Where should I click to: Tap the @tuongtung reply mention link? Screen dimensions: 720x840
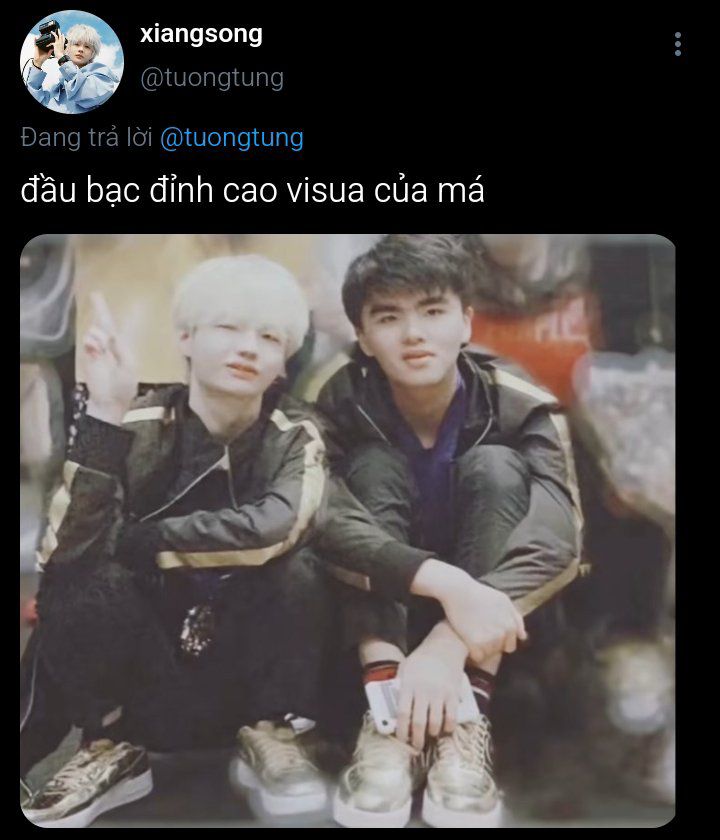[x=231, y=138]
